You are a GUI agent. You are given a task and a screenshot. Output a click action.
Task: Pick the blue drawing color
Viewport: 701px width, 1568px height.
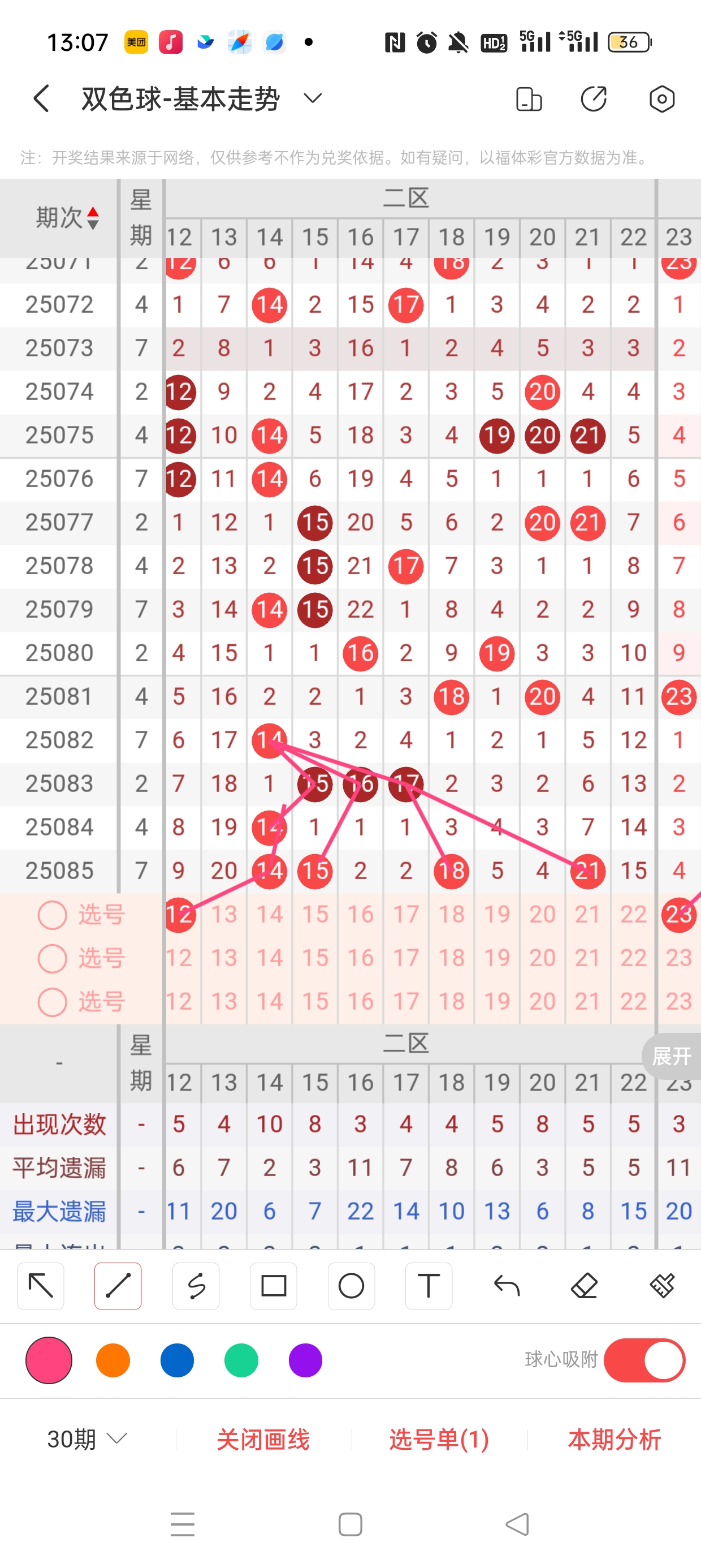(x=177, y=1360)
